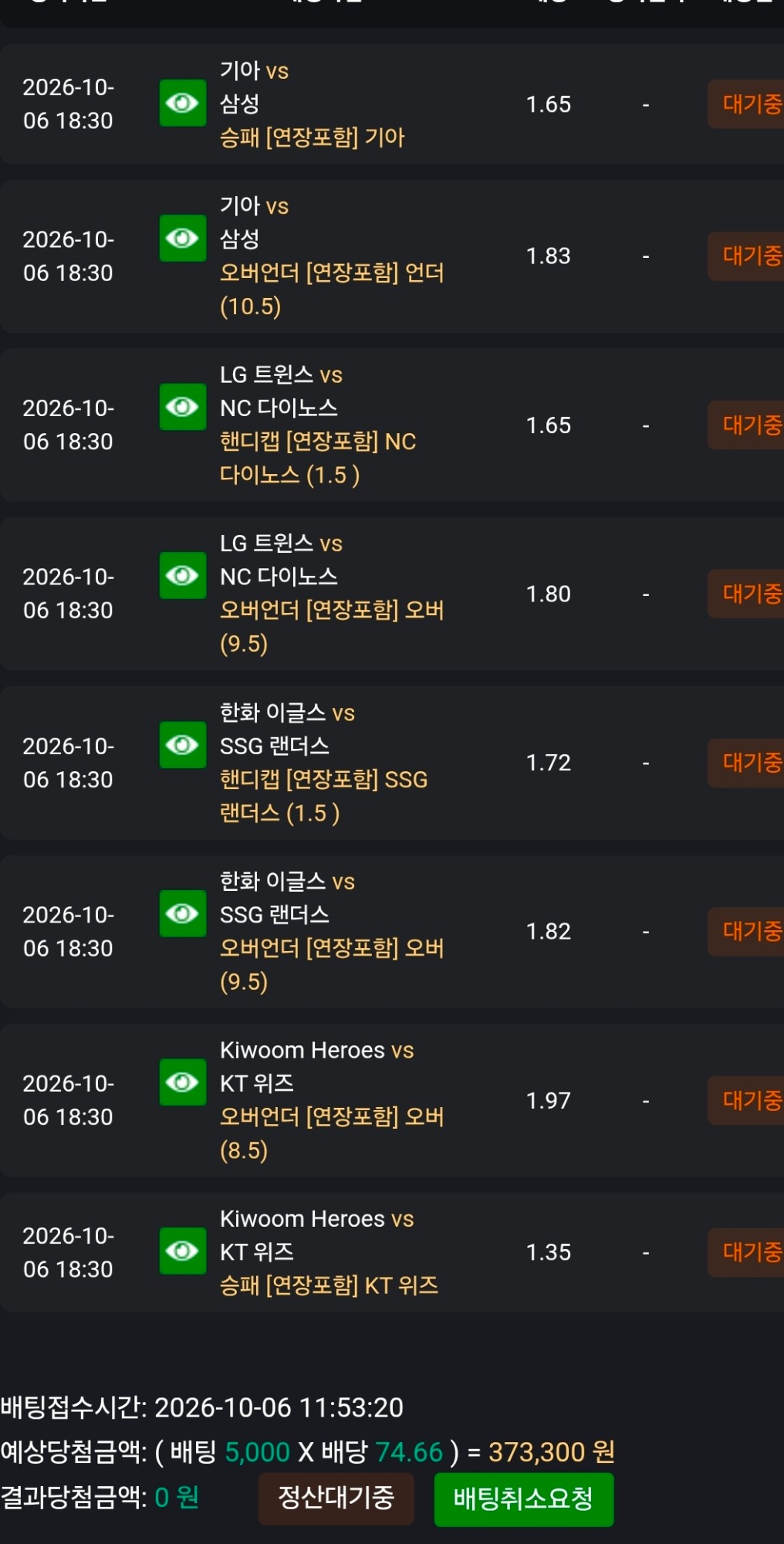Tap eye icon on 한화 vs SSG 핸디캡 row
Screen dimensions: 784x1544
click(183, 745)
